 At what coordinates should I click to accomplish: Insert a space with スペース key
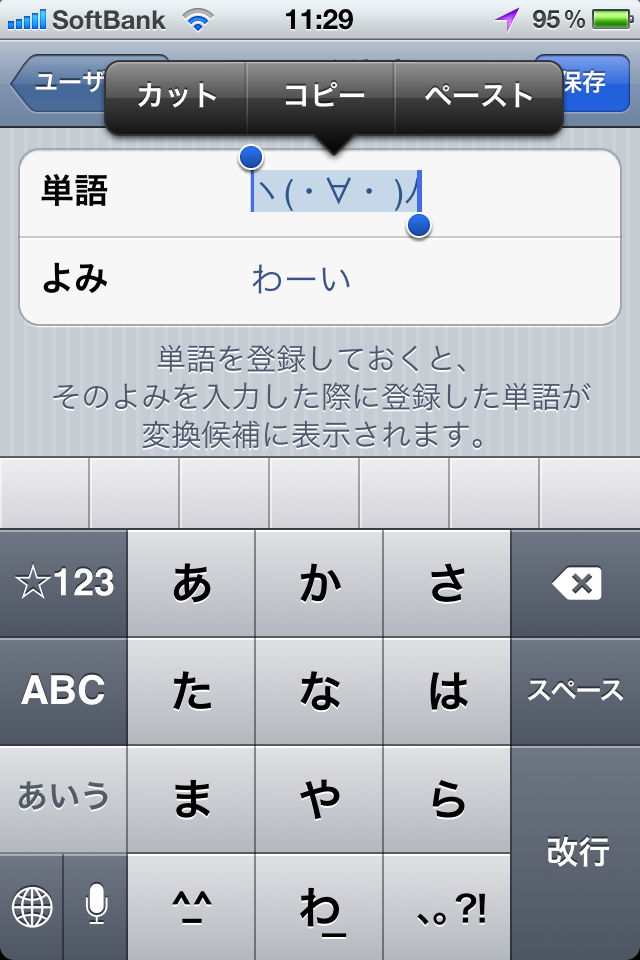pos(576,690)
